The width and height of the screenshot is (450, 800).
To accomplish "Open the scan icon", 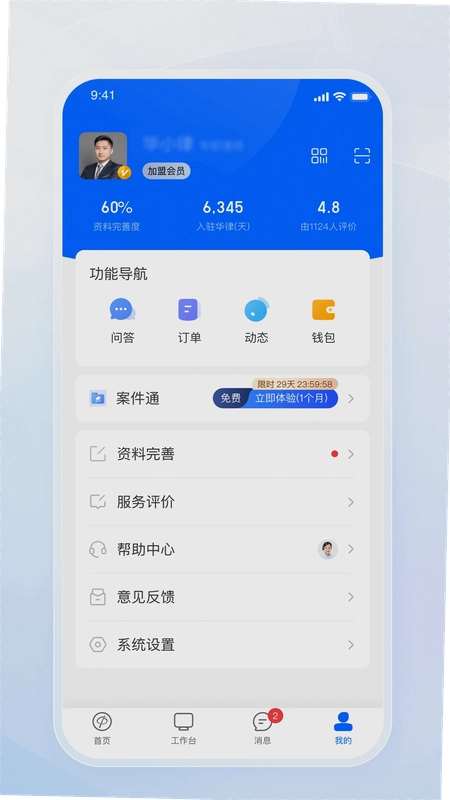I will pyautogui.click(x=362, y=156).
